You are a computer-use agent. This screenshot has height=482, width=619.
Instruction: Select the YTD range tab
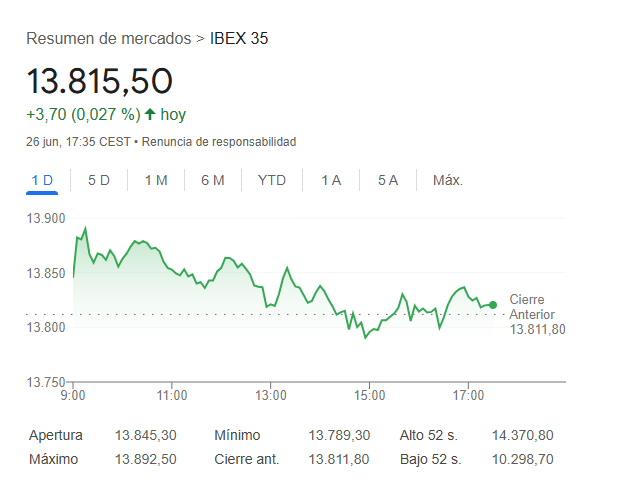272,180
